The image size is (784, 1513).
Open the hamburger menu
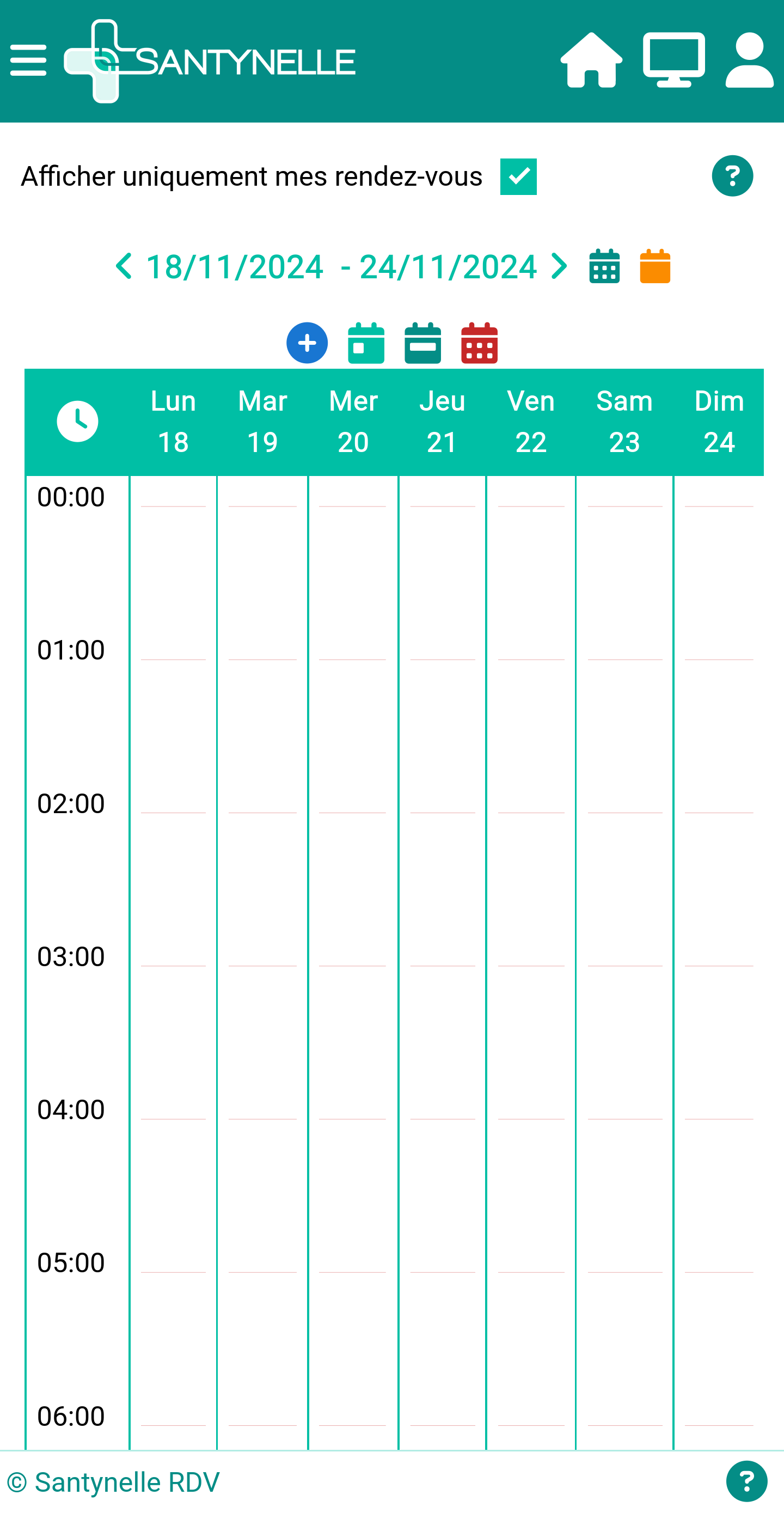pyautogui.click(x=28, y=60)
